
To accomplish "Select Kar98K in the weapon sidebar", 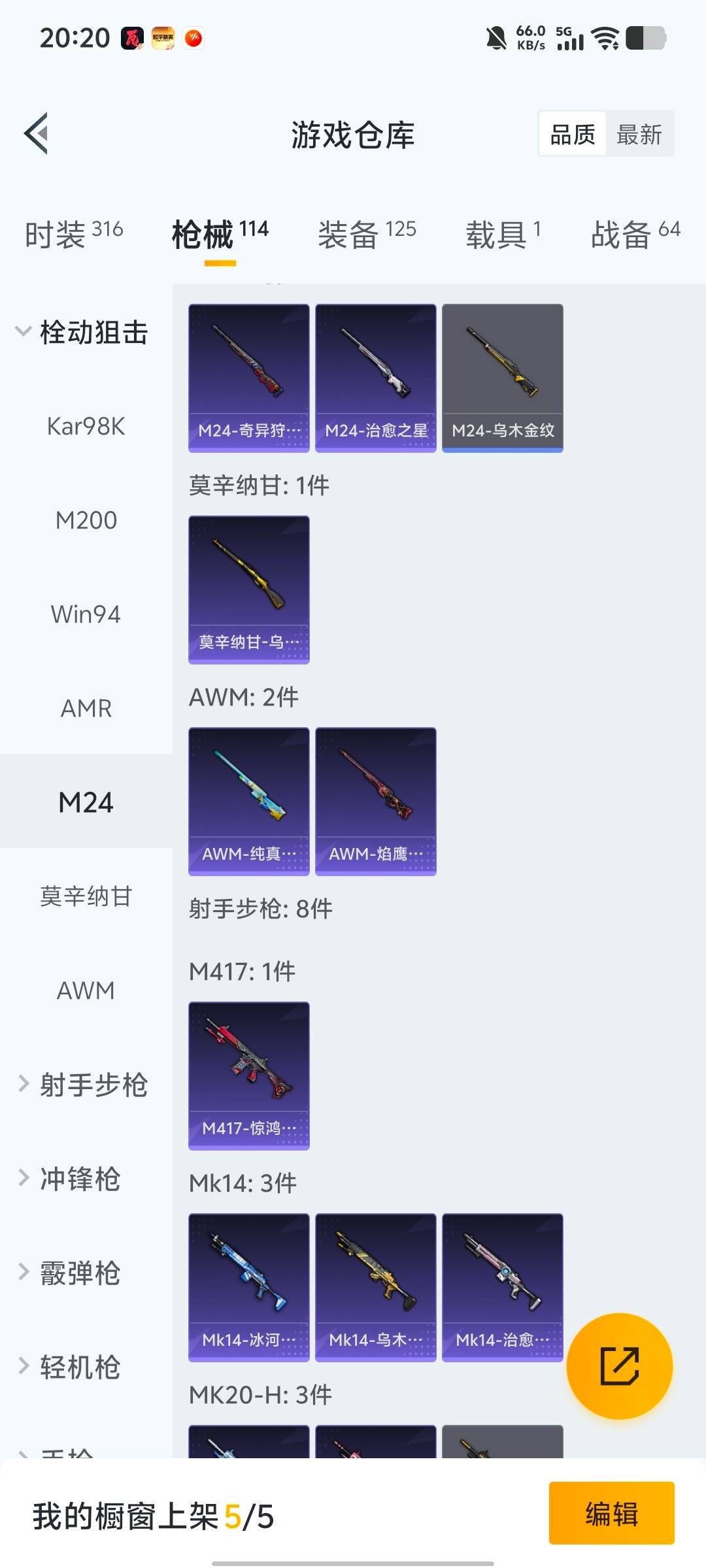I will 85,426.
